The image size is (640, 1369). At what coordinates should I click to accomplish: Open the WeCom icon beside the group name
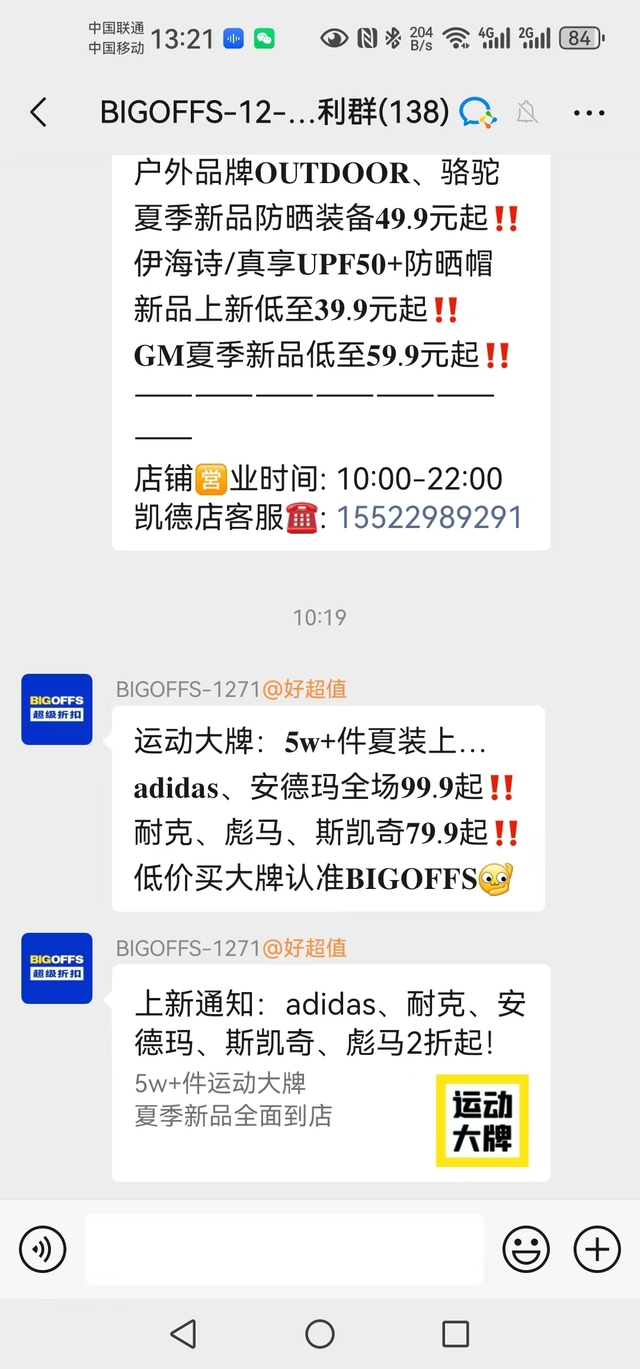478,112
